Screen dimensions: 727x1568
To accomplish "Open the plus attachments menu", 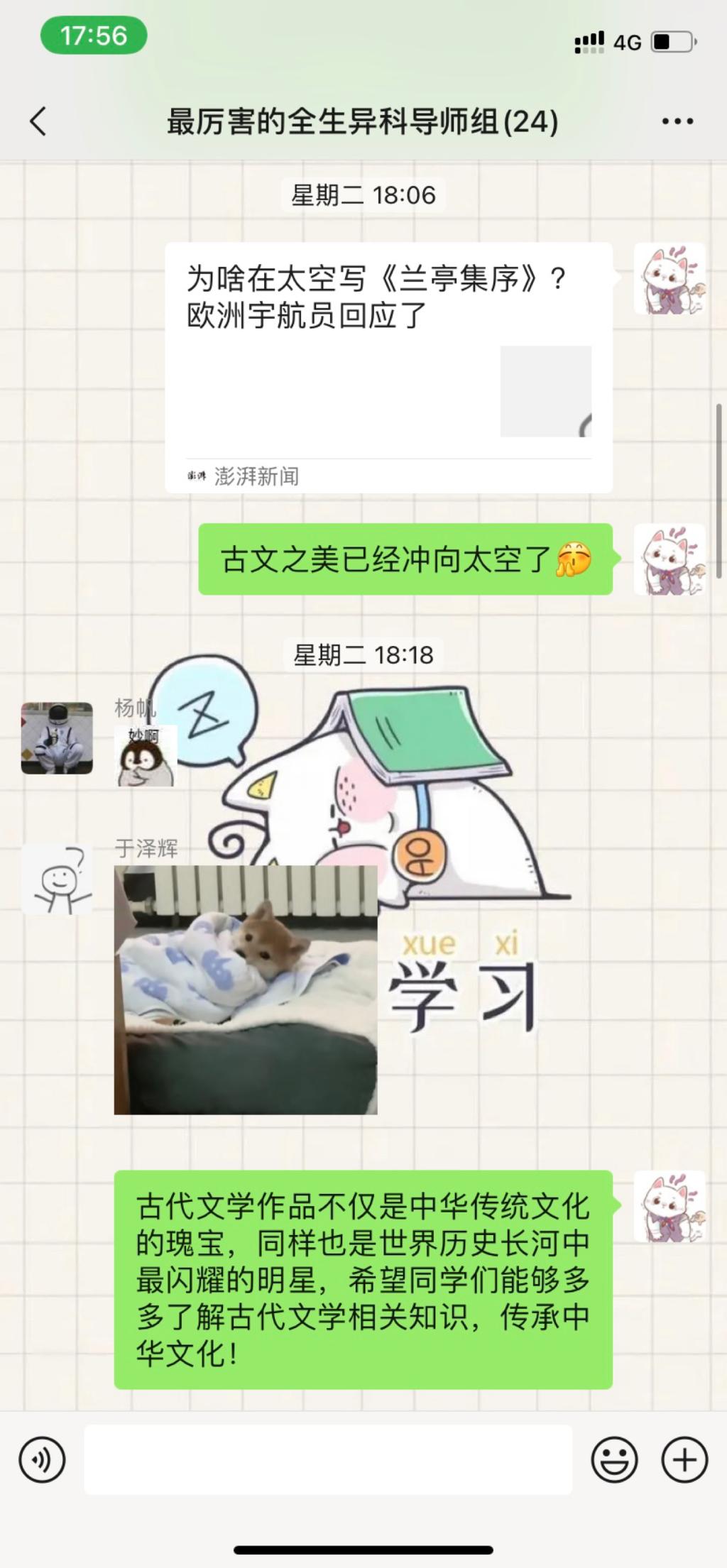I will 684,1460.
